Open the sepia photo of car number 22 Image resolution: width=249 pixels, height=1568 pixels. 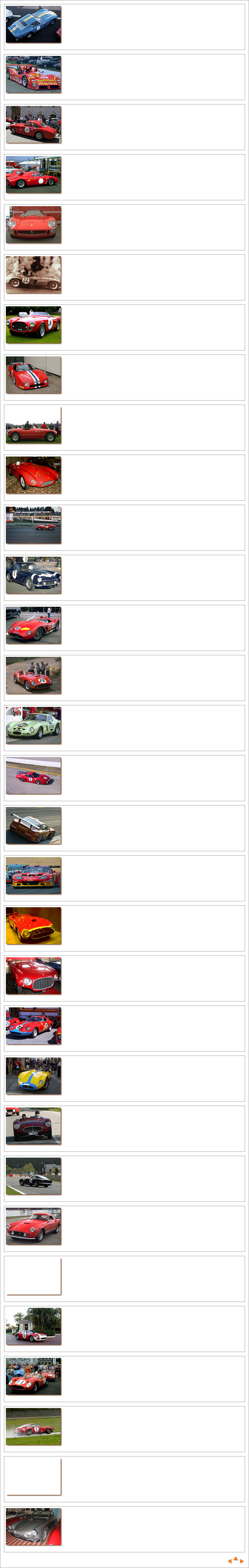(x=34, y=275)
